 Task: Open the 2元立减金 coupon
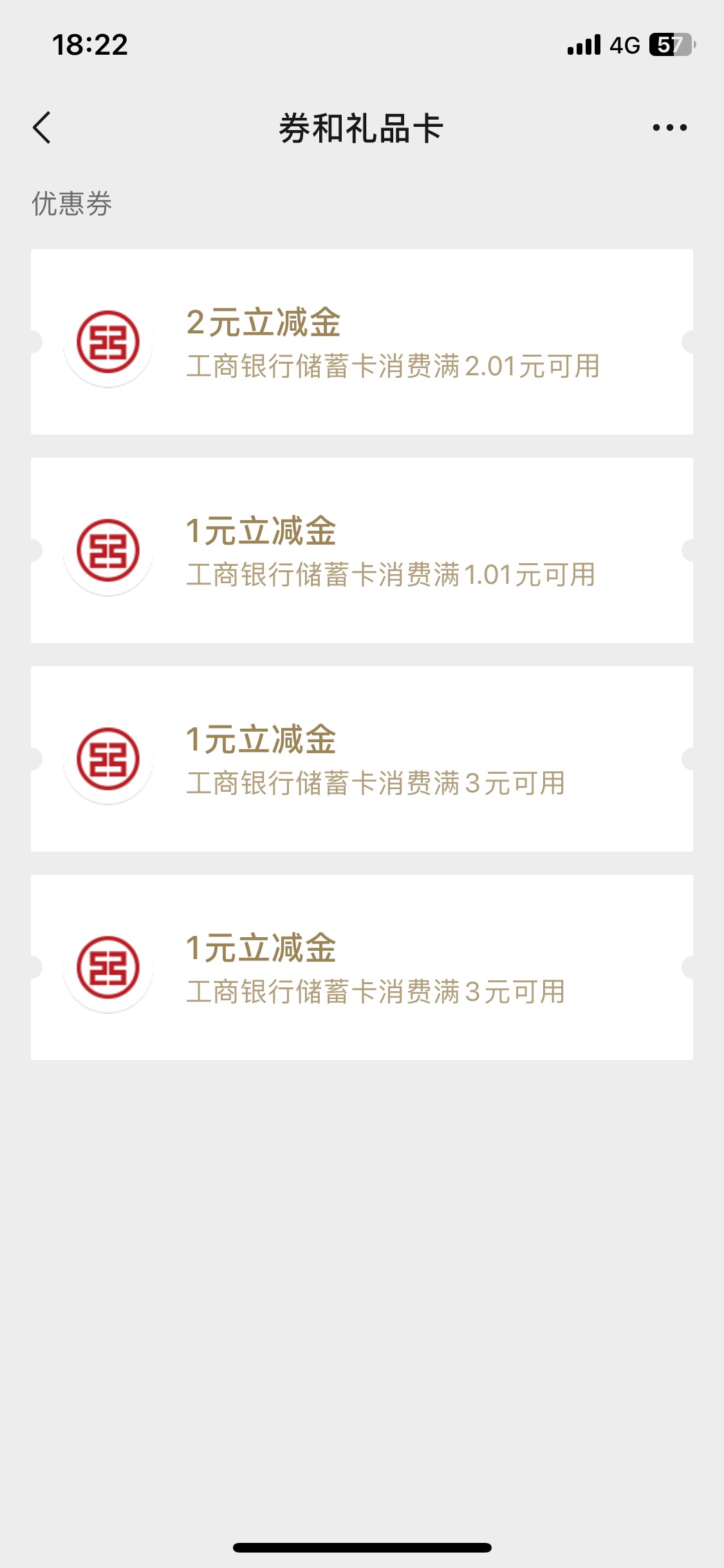(x=362, y=342)
